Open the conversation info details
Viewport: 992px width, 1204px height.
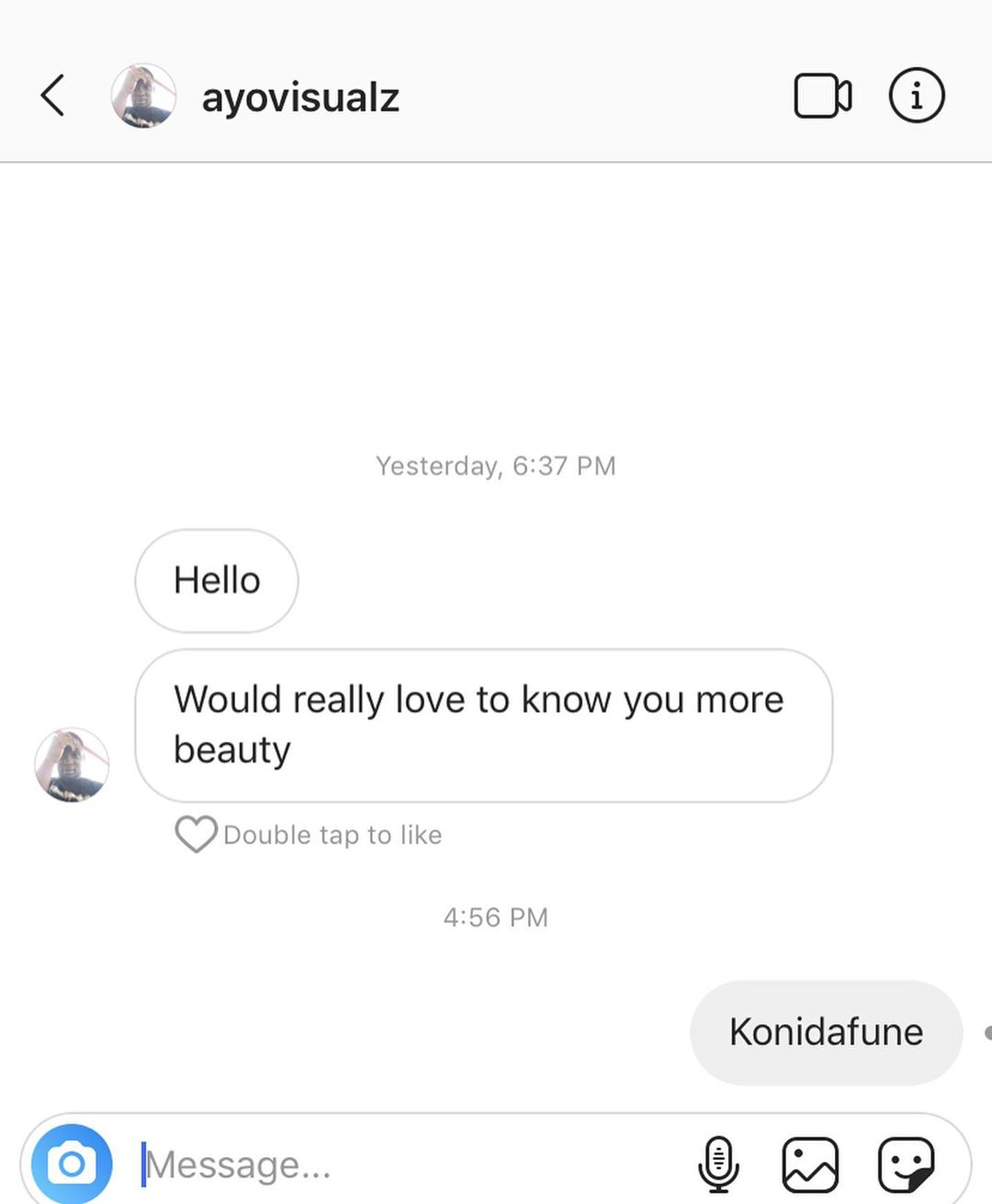tap(916, 96)
